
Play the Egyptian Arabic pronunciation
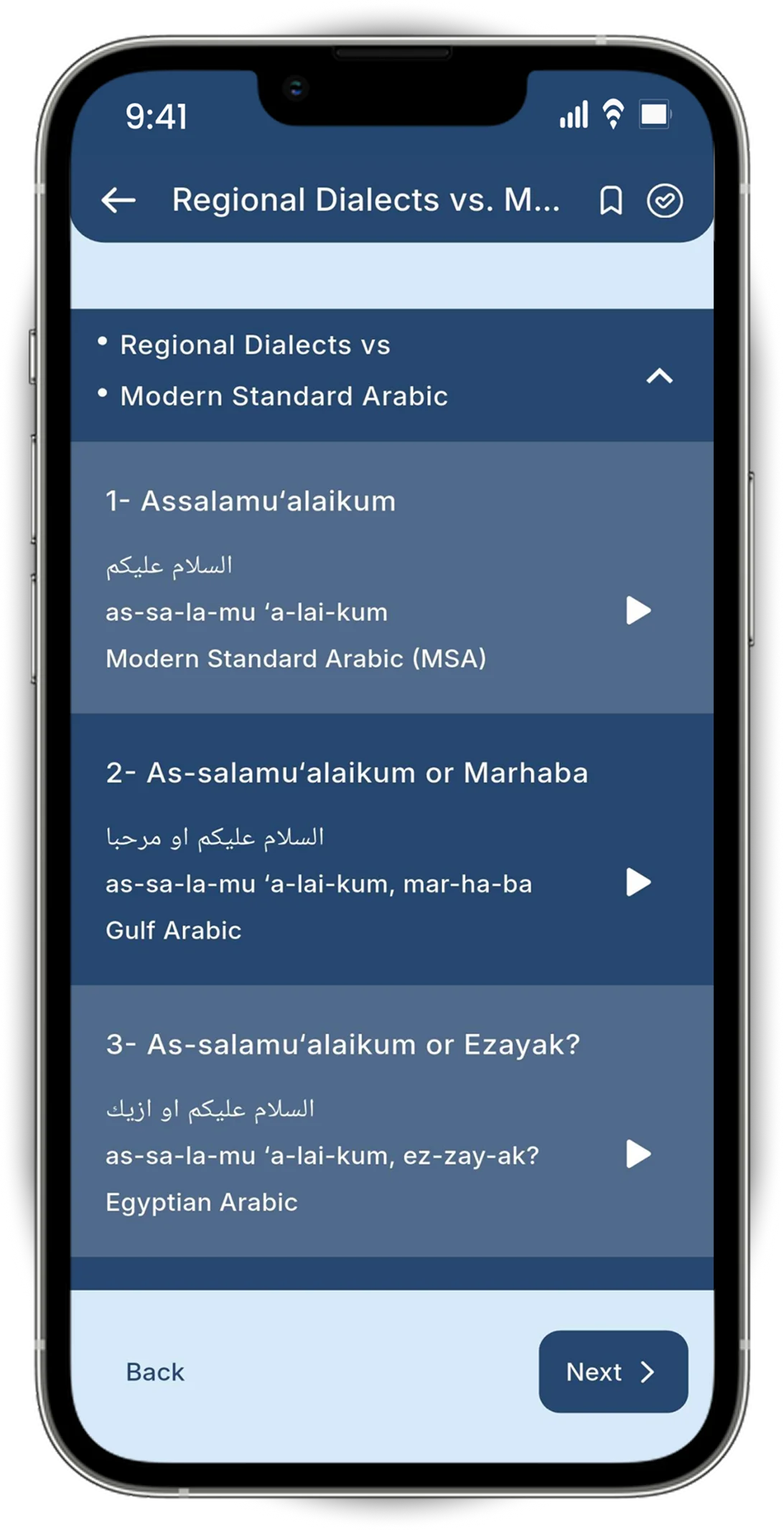[x=638, y=1154]
